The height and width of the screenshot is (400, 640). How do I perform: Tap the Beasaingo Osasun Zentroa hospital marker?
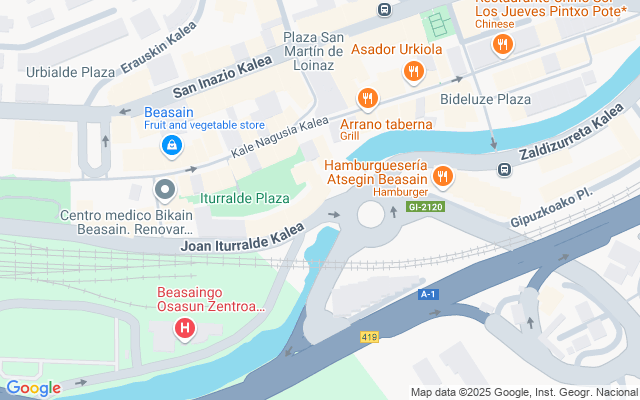pos(184,329)
